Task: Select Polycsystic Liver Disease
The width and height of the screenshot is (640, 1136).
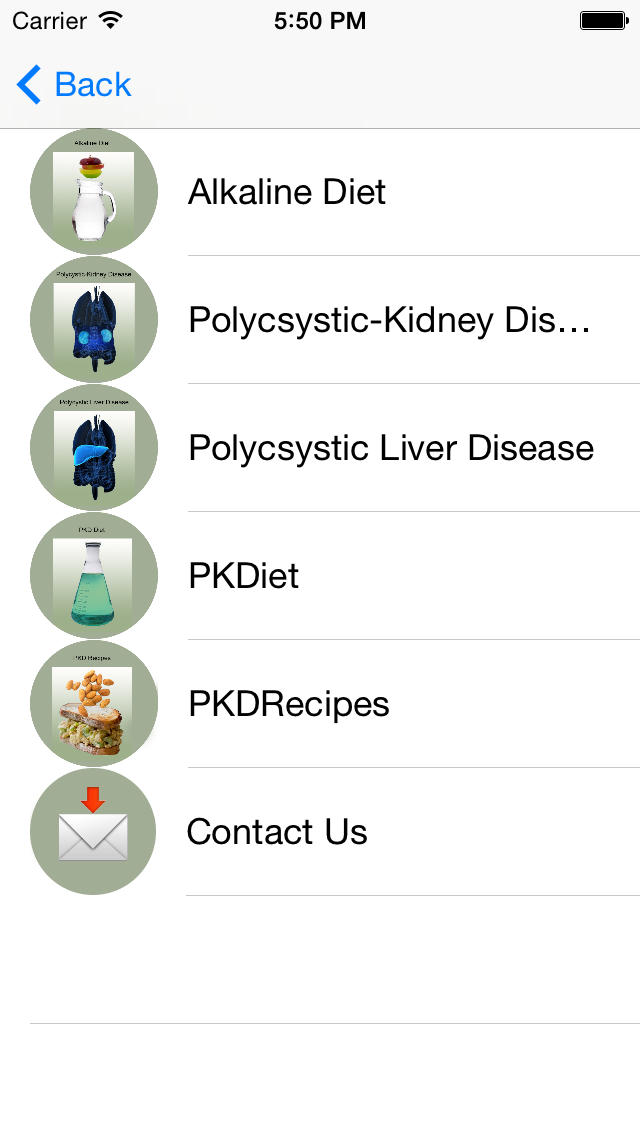Action: [320, 448]
